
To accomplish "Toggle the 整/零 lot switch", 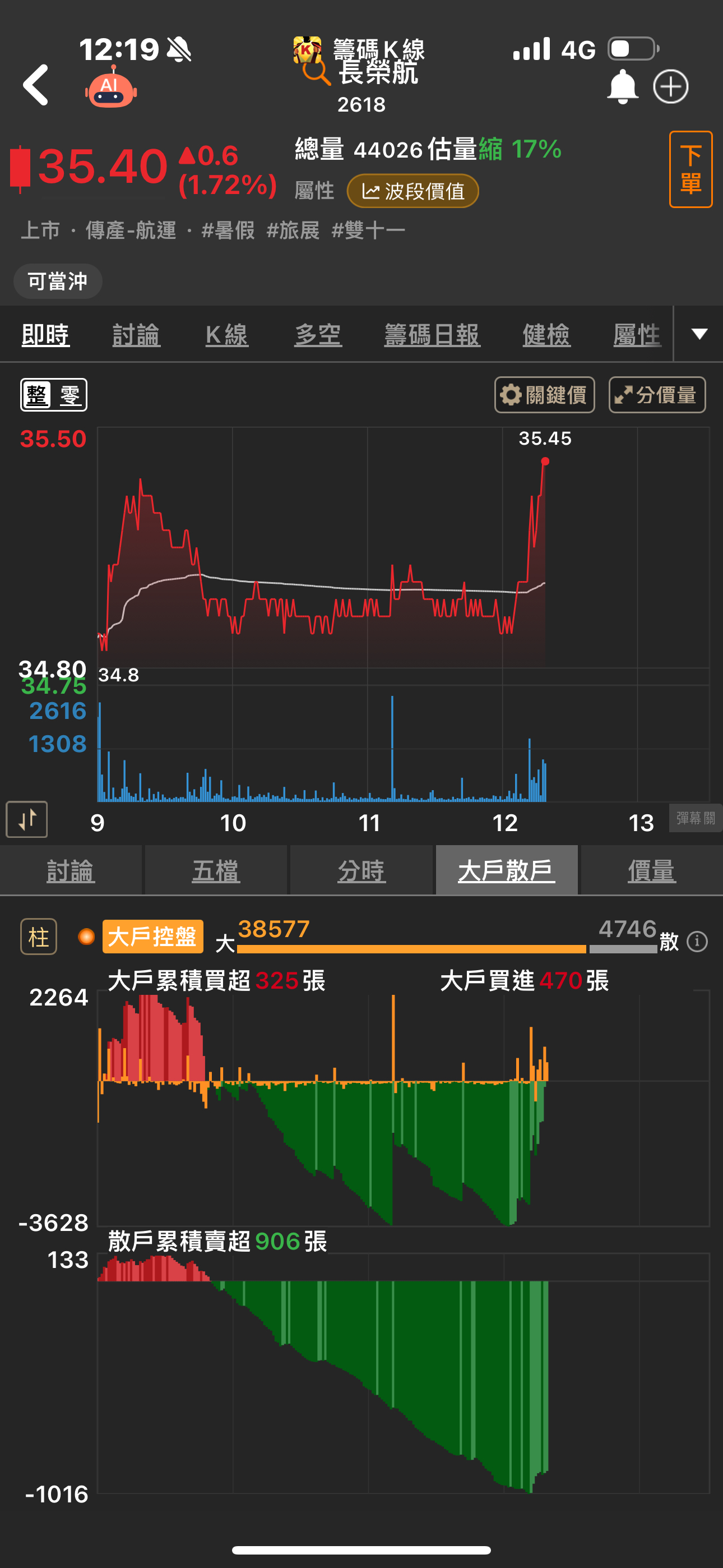I will (54, 395).
